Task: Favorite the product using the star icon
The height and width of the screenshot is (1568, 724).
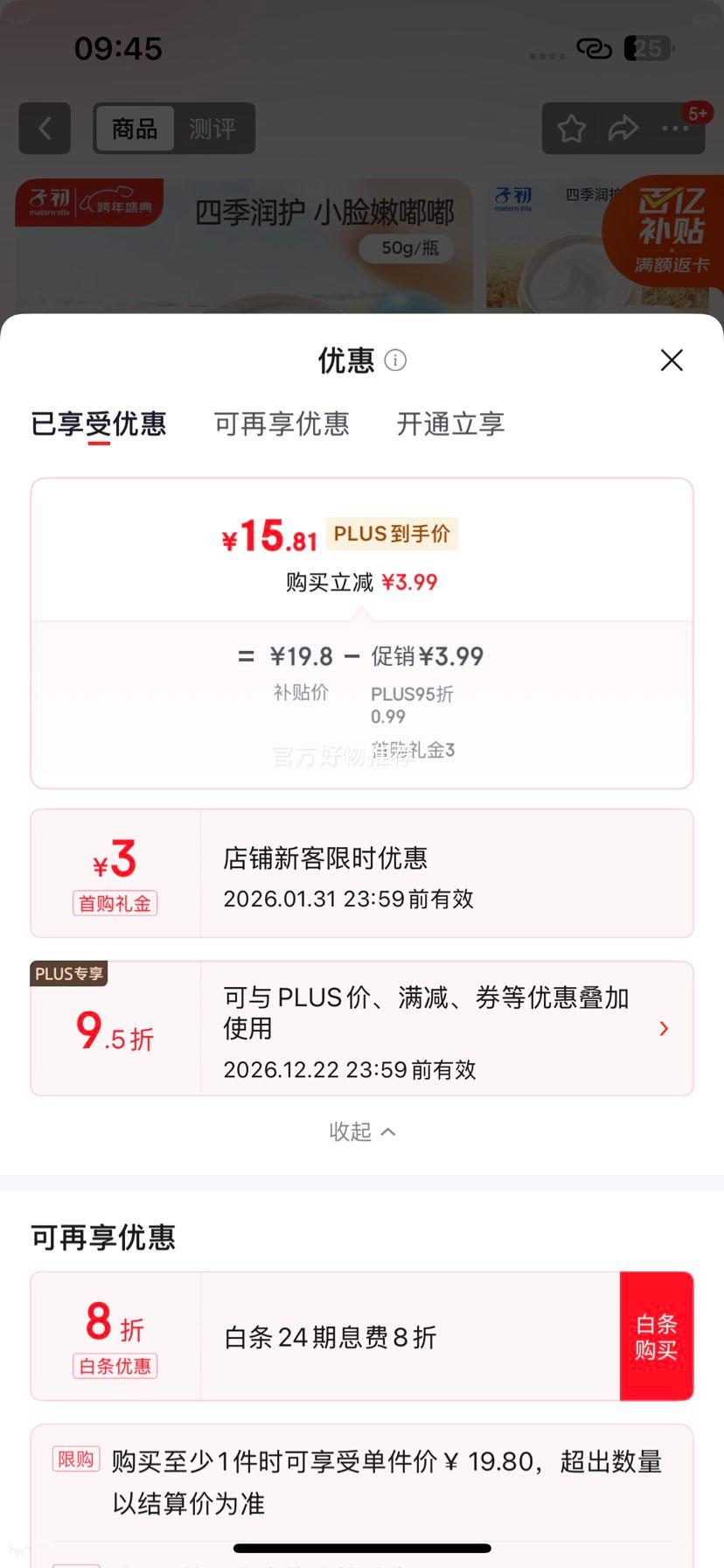Action: (571, 128)
